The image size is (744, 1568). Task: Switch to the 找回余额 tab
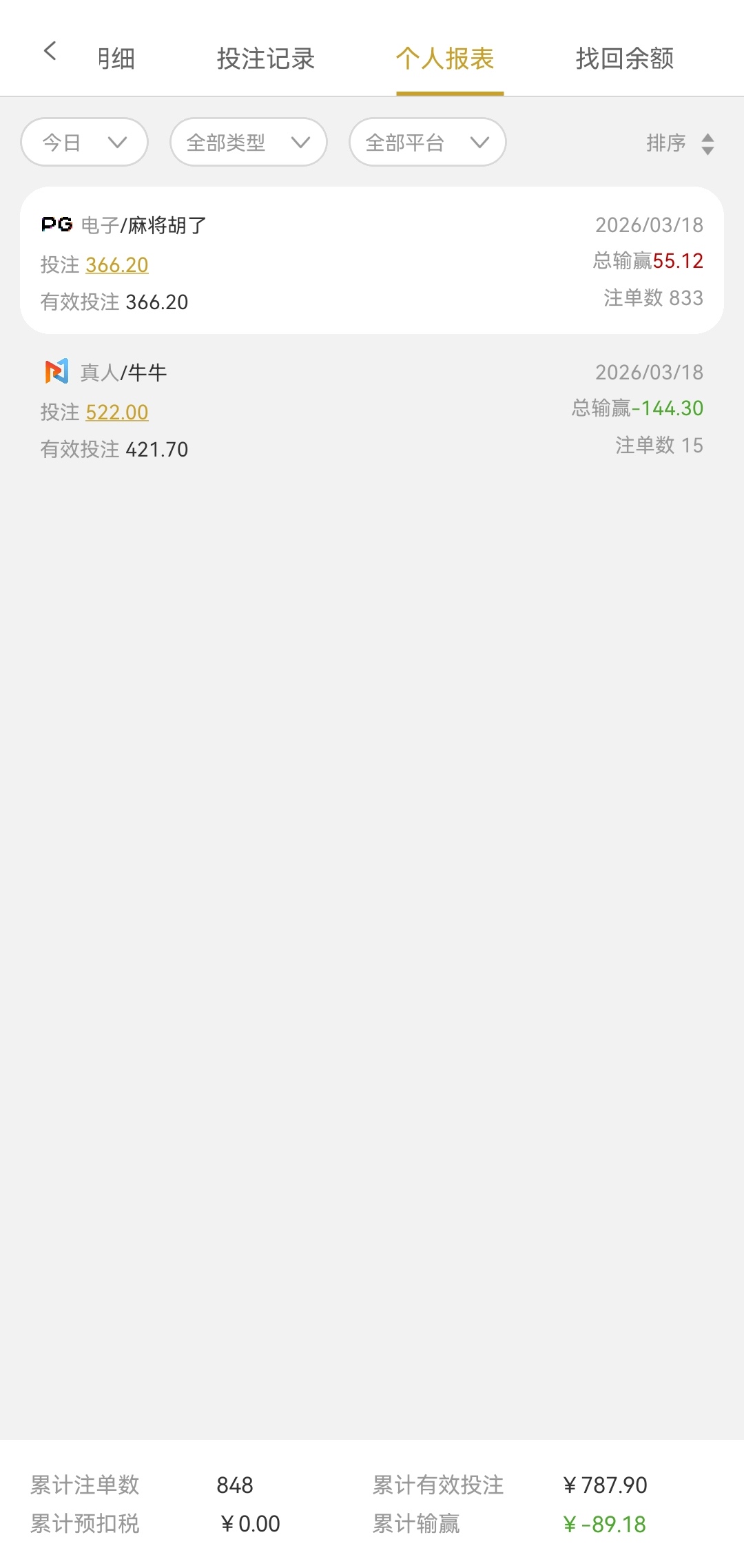626,59
